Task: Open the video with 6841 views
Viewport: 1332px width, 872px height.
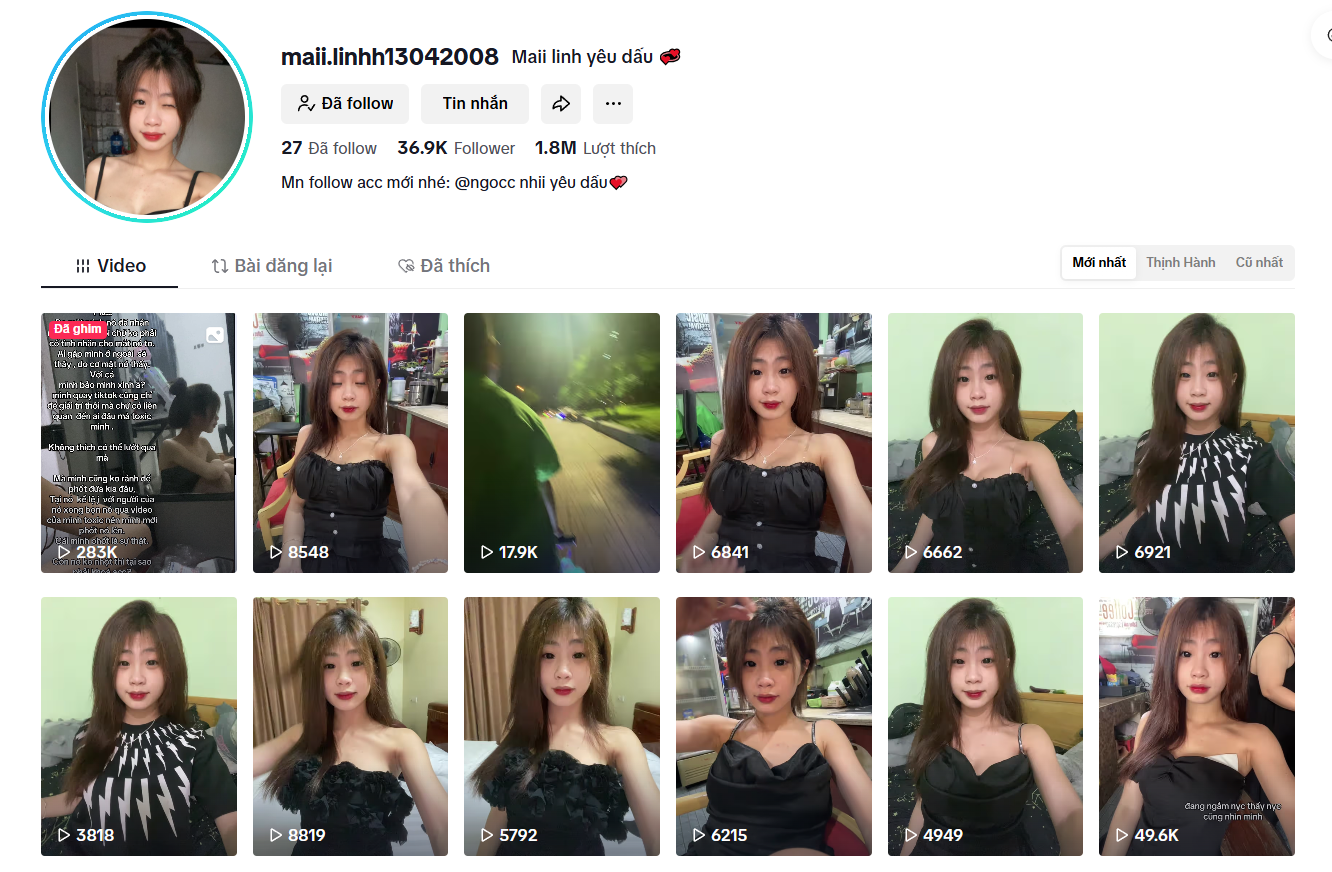Action: (773, 443)
